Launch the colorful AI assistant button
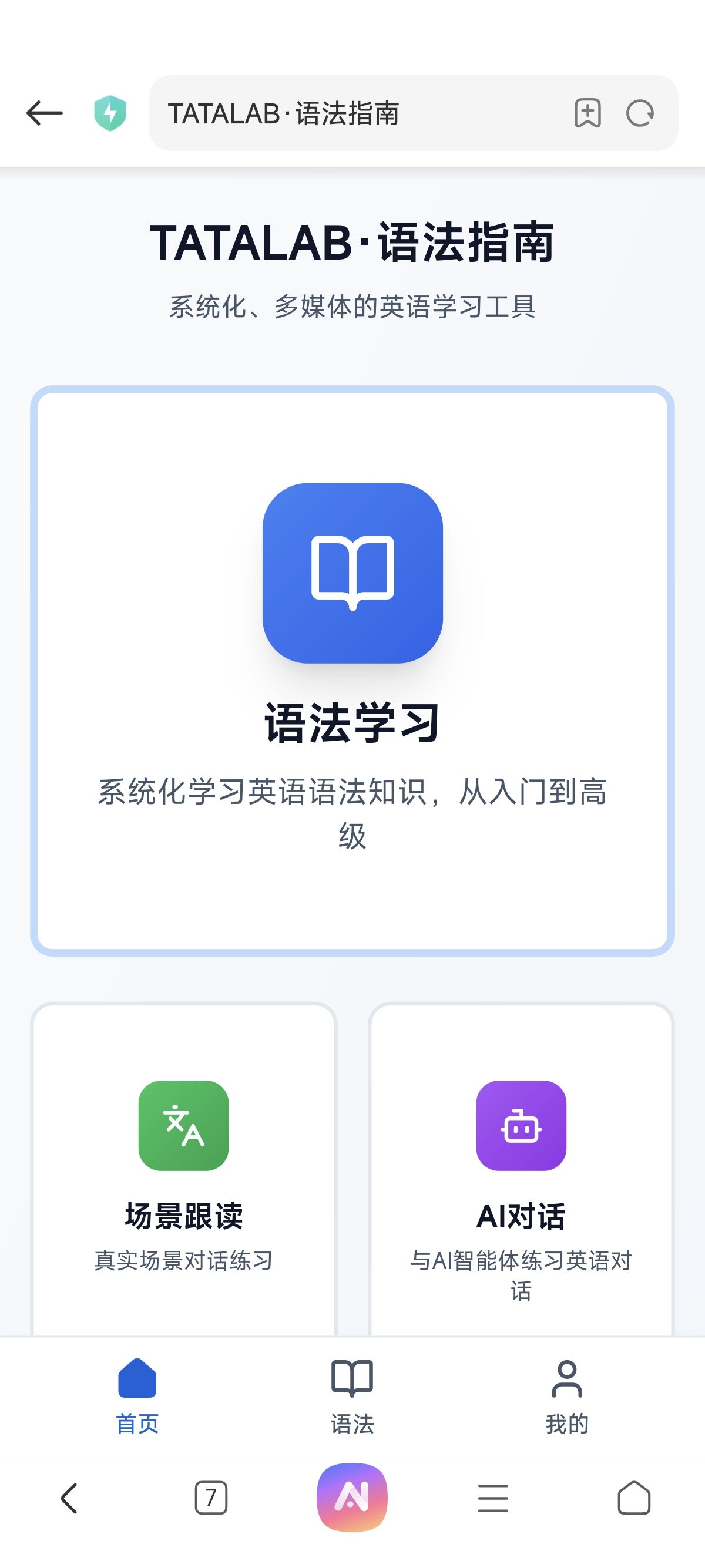Screen dimensions: 705x1568 [352, 1497]
